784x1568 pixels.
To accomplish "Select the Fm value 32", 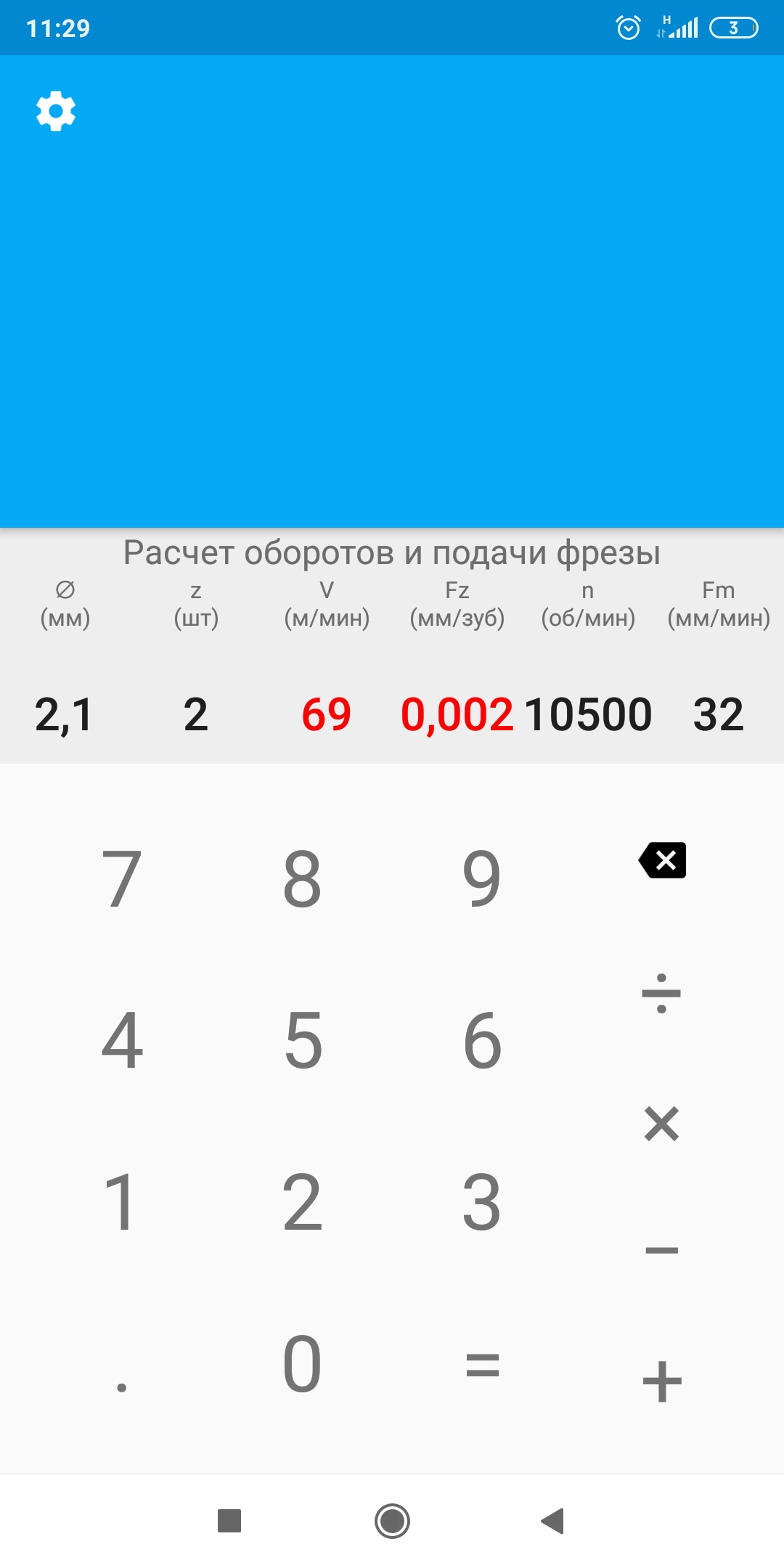I will click(x=718, y=714).
